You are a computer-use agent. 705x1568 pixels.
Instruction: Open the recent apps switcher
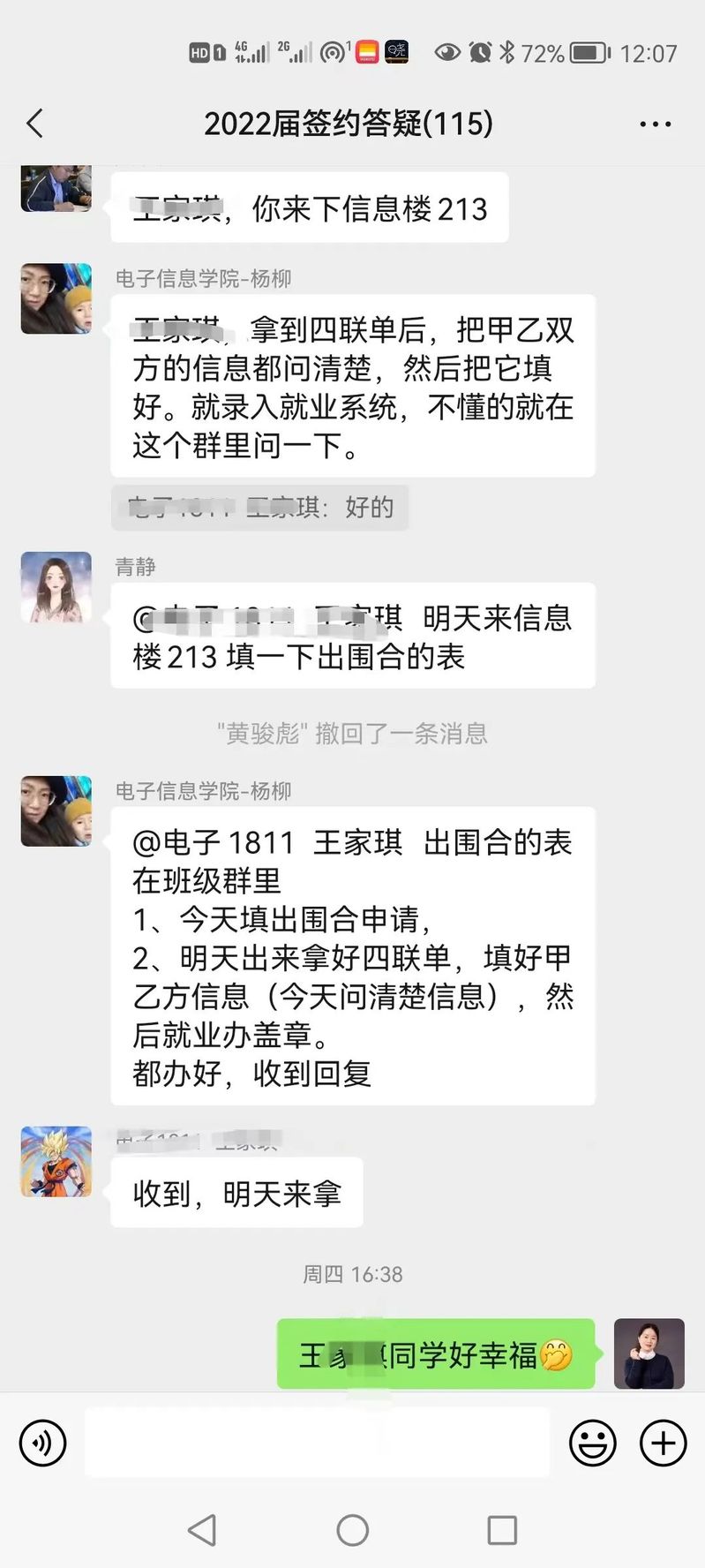click(502, 1530)
